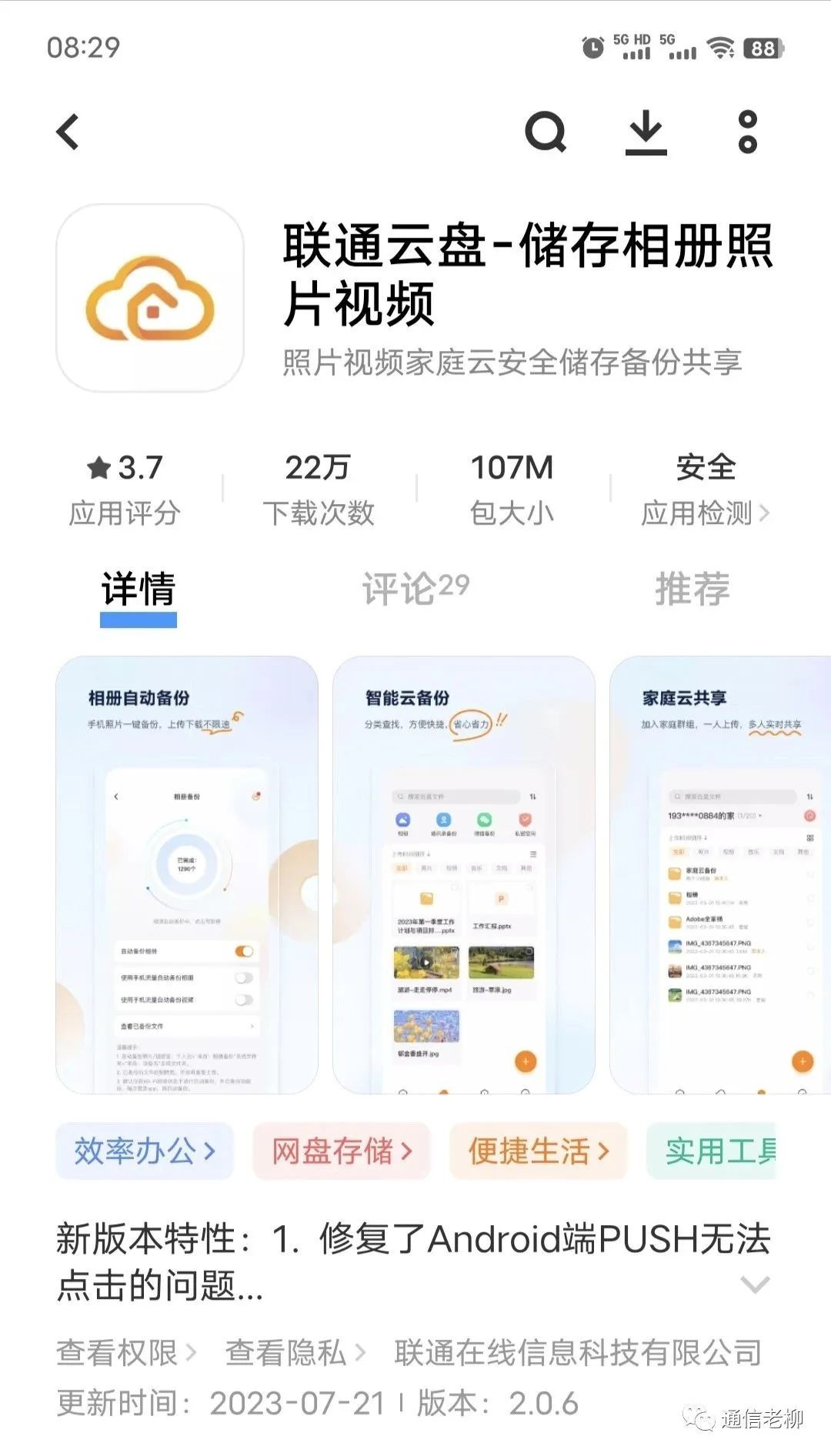Open the three-dot overflow menu
Viewport: 831px width, 1456px height.
pyautogui.click(x=747, y=132)
